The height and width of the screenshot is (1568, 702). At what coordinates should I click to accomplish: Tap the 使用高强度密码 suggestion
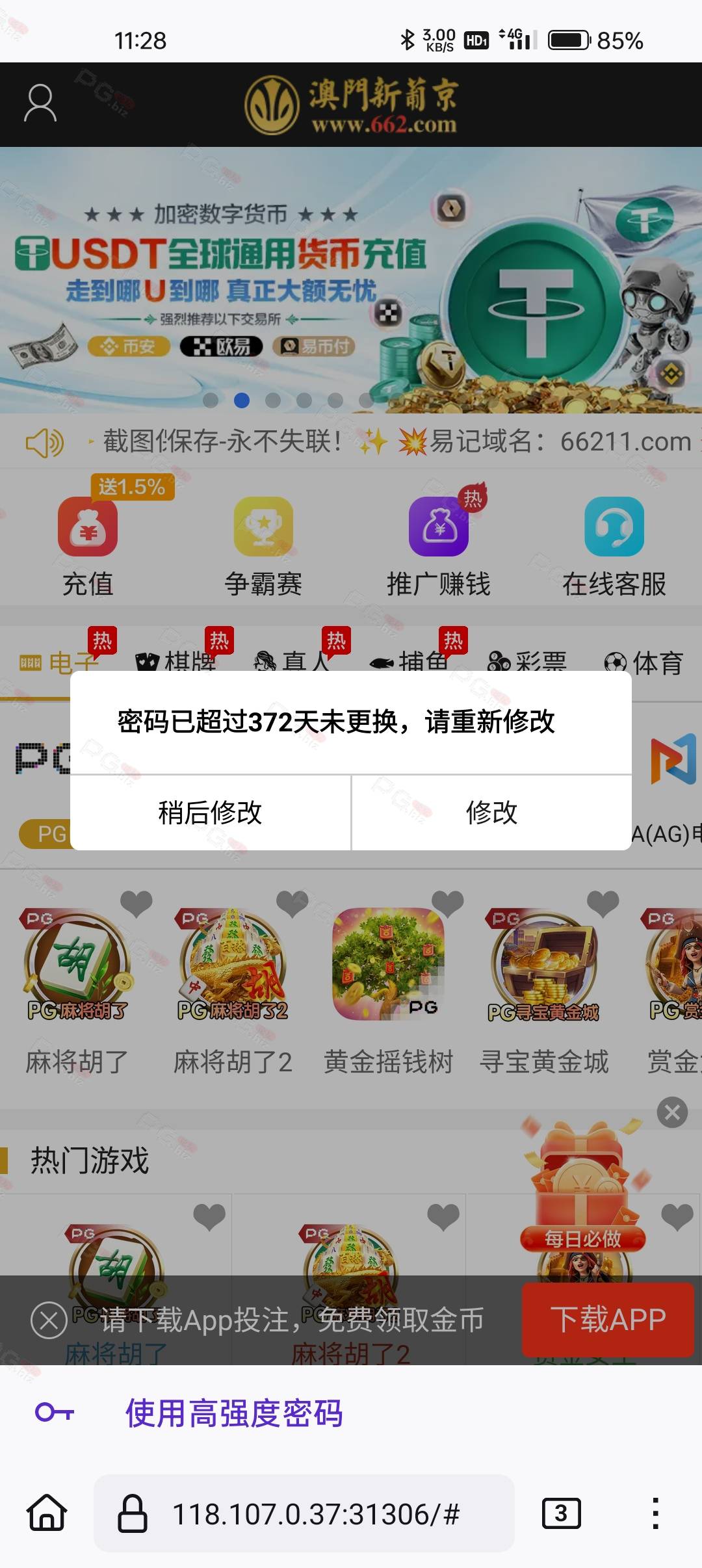[234, 1413]
